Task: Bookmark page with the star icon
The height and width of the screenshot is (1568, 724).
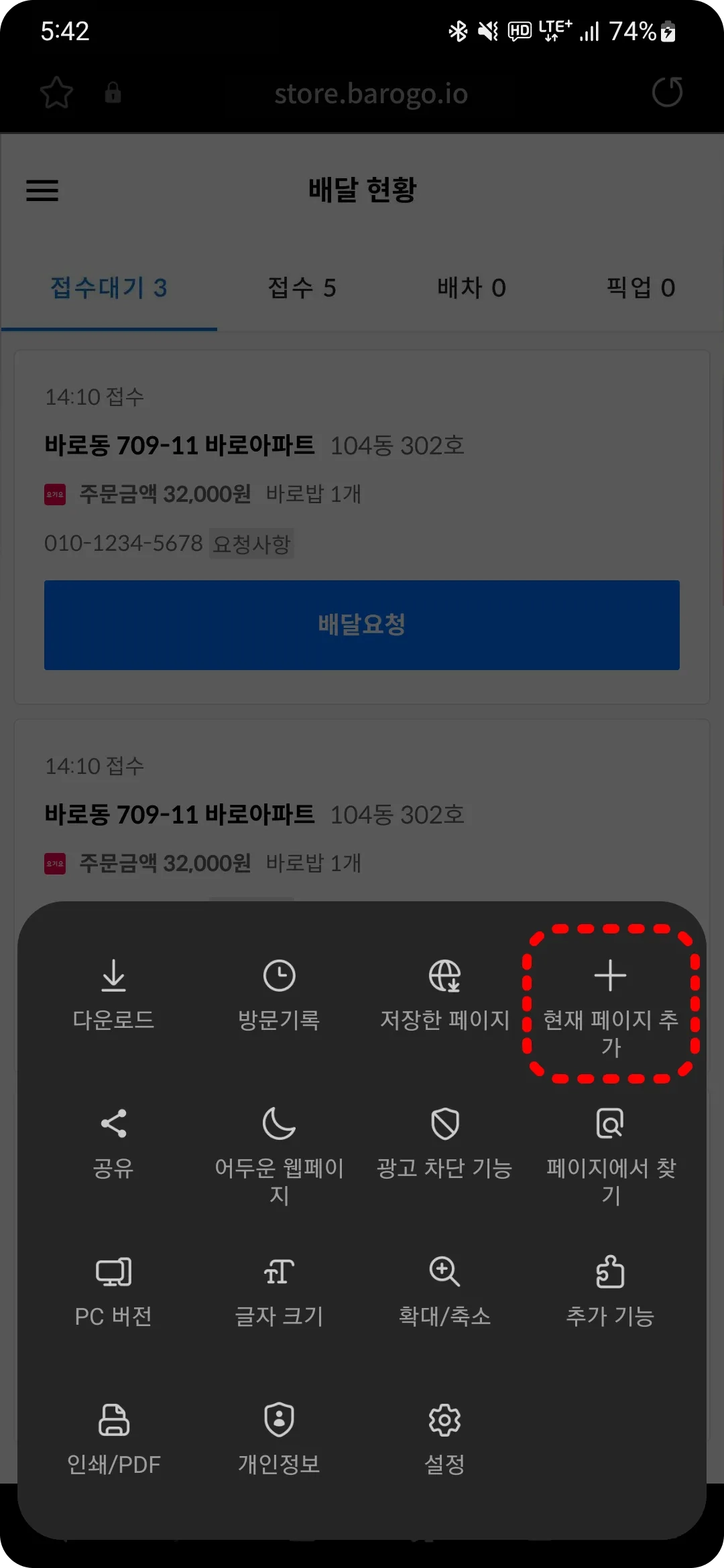Action: coord(56,92)
